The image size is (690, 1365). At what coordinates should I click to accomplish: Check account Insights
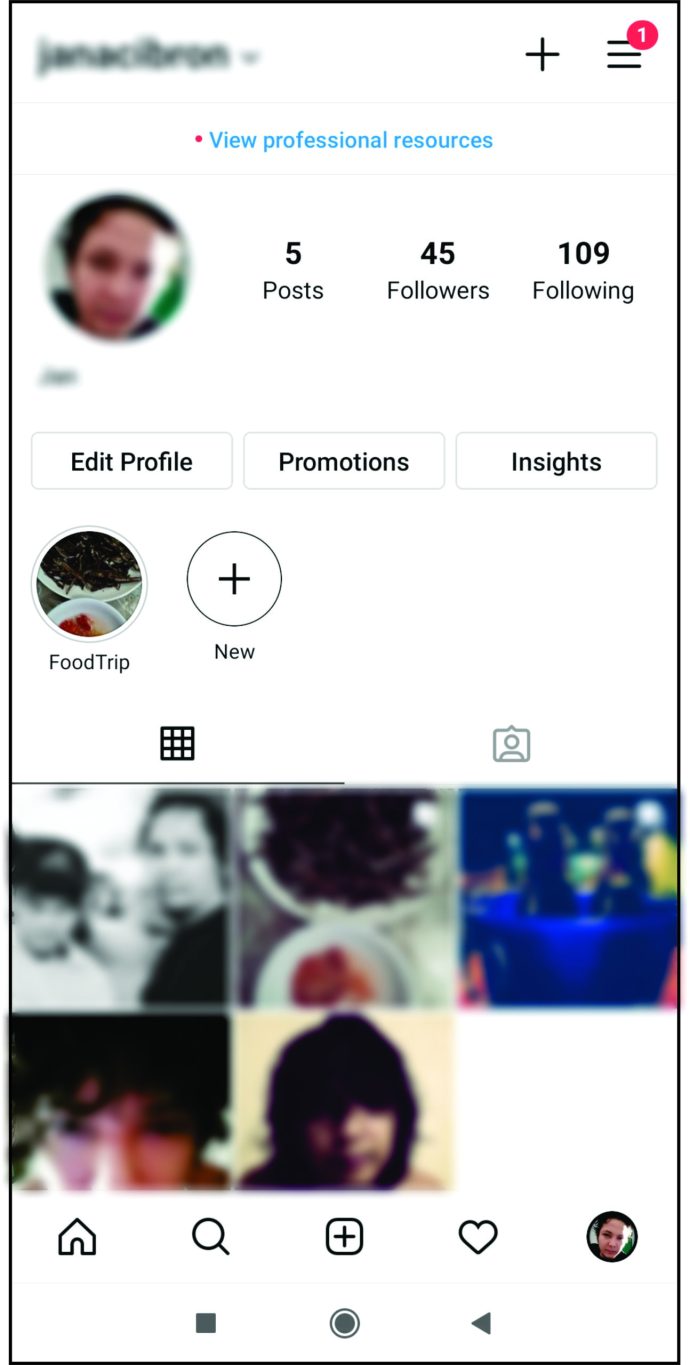pyautogui.click(x=556, y=461)
